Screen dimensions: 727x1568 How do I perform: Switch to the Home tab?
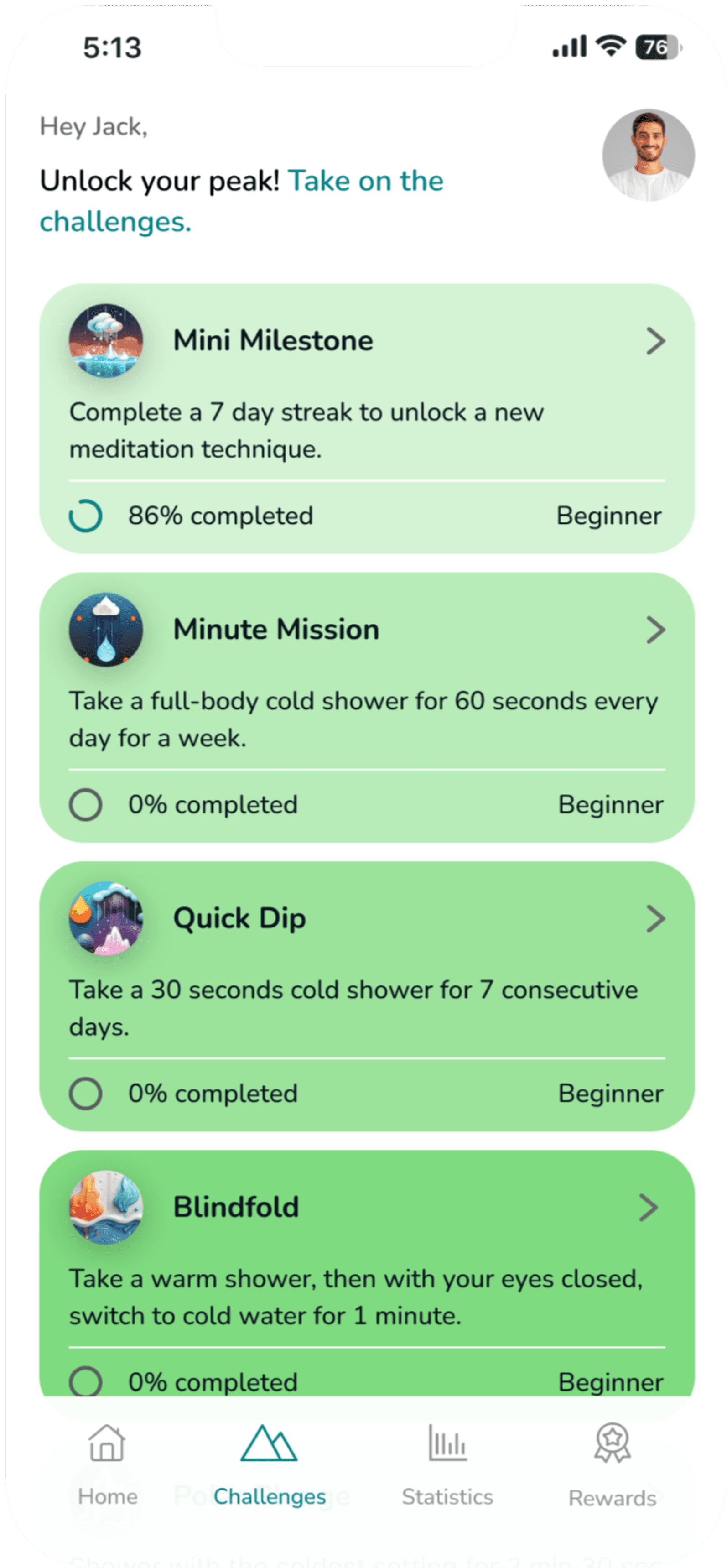click(107, 1464)
